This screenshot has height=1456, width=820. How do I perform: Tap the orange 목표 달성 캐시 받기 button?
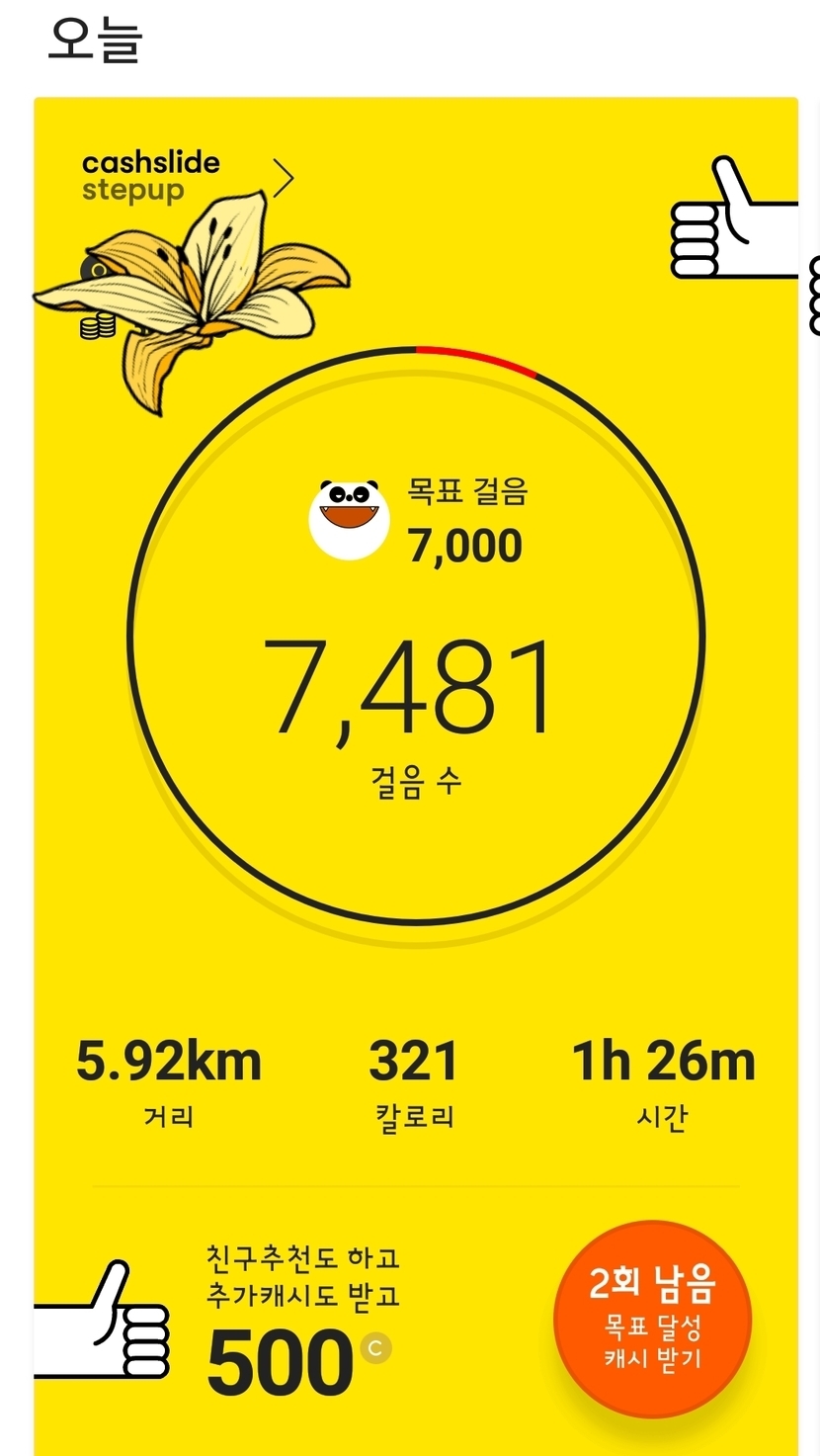653,1320
